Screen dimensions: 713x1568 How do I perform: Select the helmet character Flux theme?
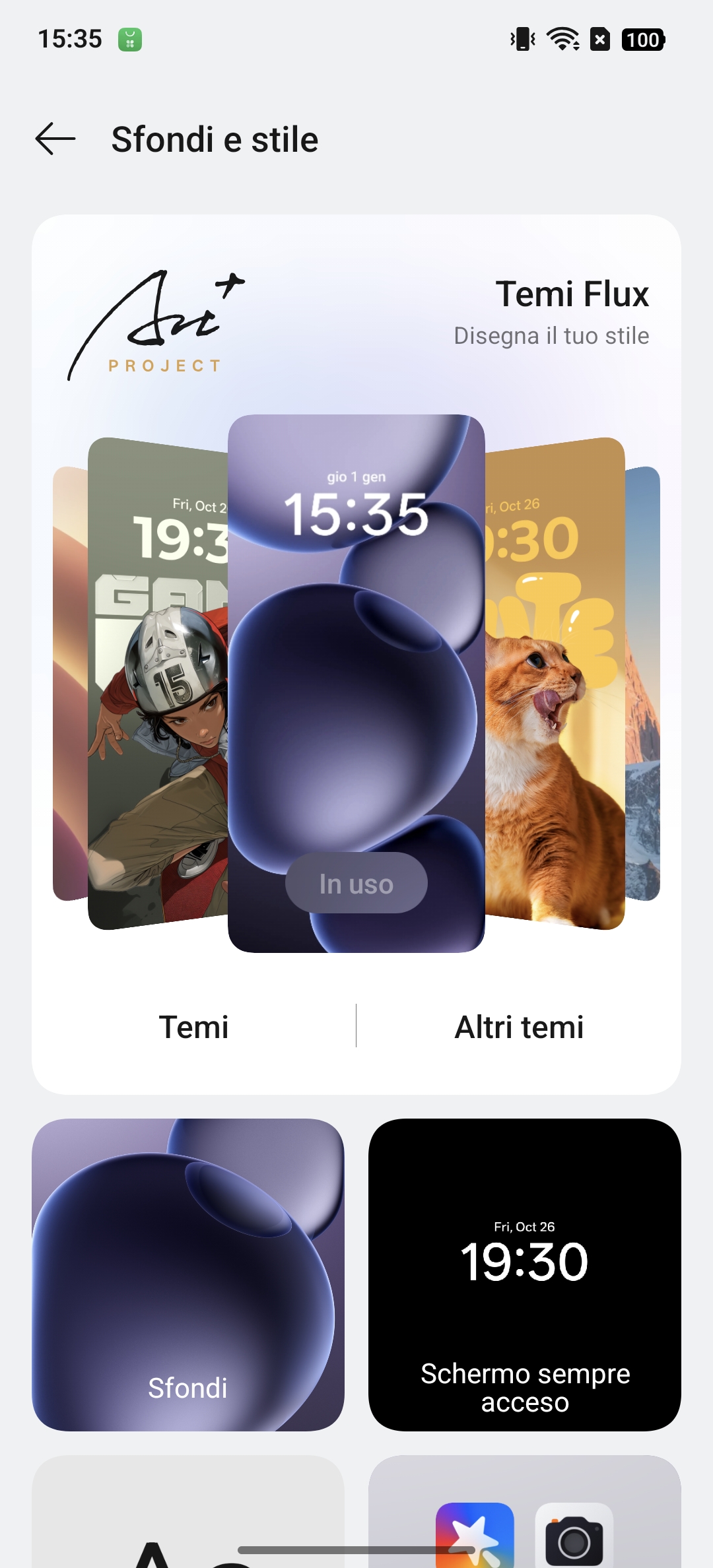point(158,683)
